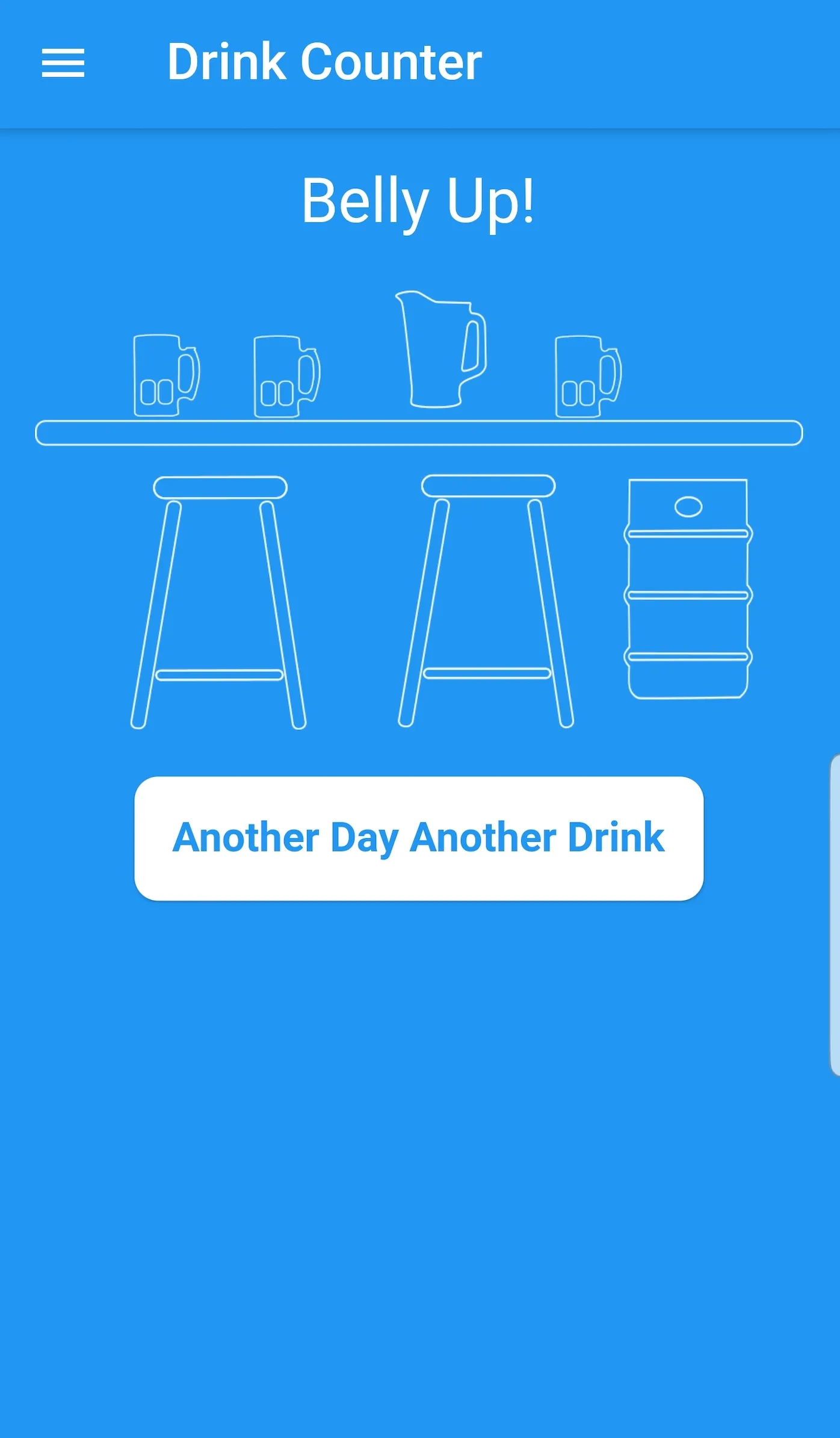Select the keg icon beside the stools
This screenshot has width=840, height=1438.
coord(688,596)
